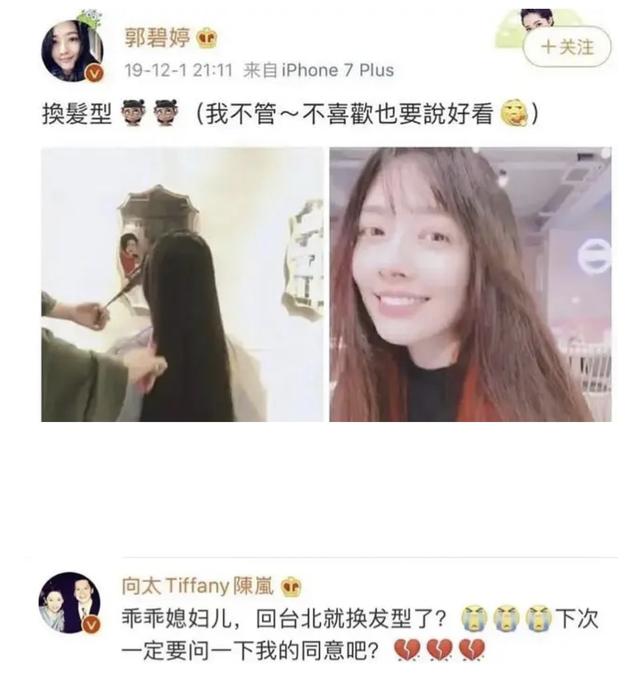Open 郭碧婷's profile avatar
This screenshot has width=640, height=697.
71,50
